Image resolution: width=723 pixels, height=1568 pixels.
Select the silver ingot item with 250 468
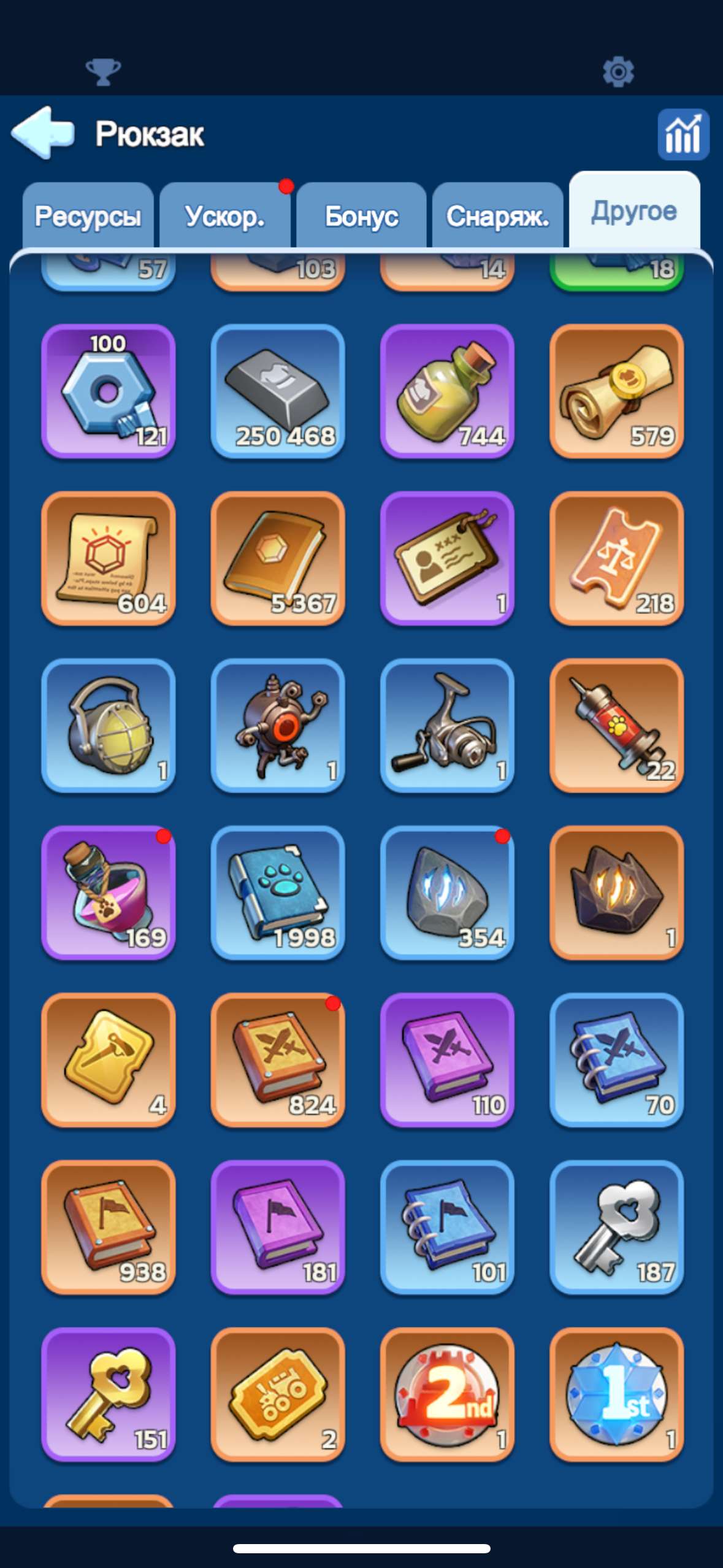point(278,391)
